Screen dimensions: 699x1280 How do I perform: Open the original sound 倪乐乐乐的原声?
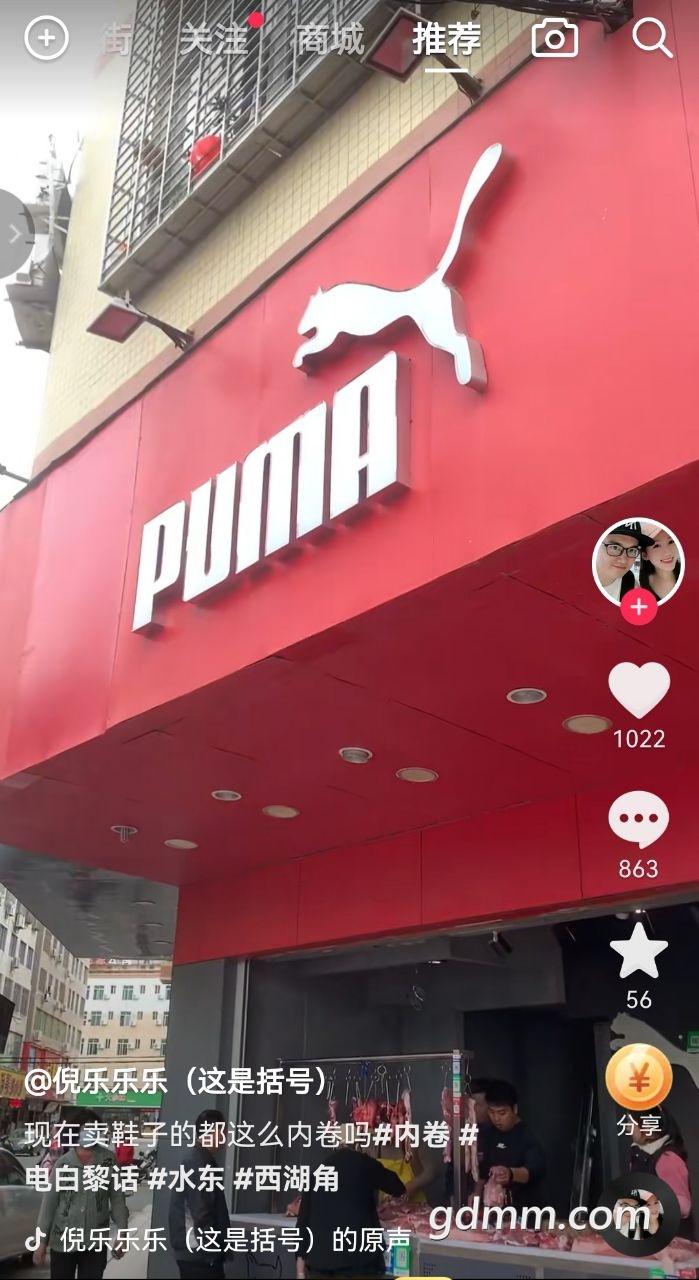(x=235, y=1240)
